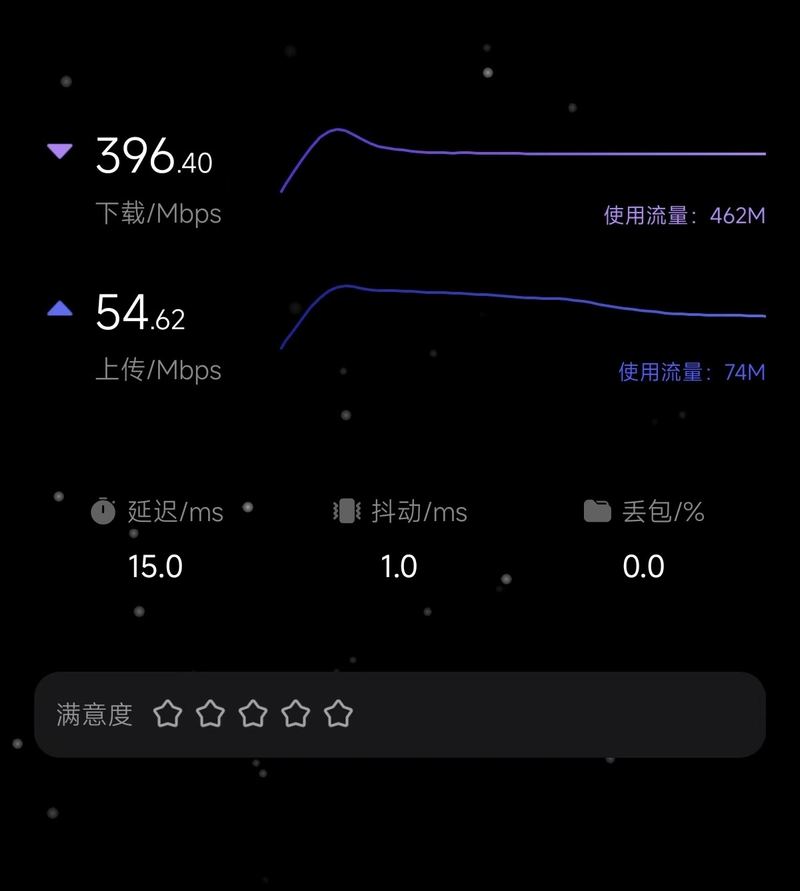Select the fifth star outline icon
The height and width of the screenshot is (891, 800).
pyautogui.click(x=338, y=714)
